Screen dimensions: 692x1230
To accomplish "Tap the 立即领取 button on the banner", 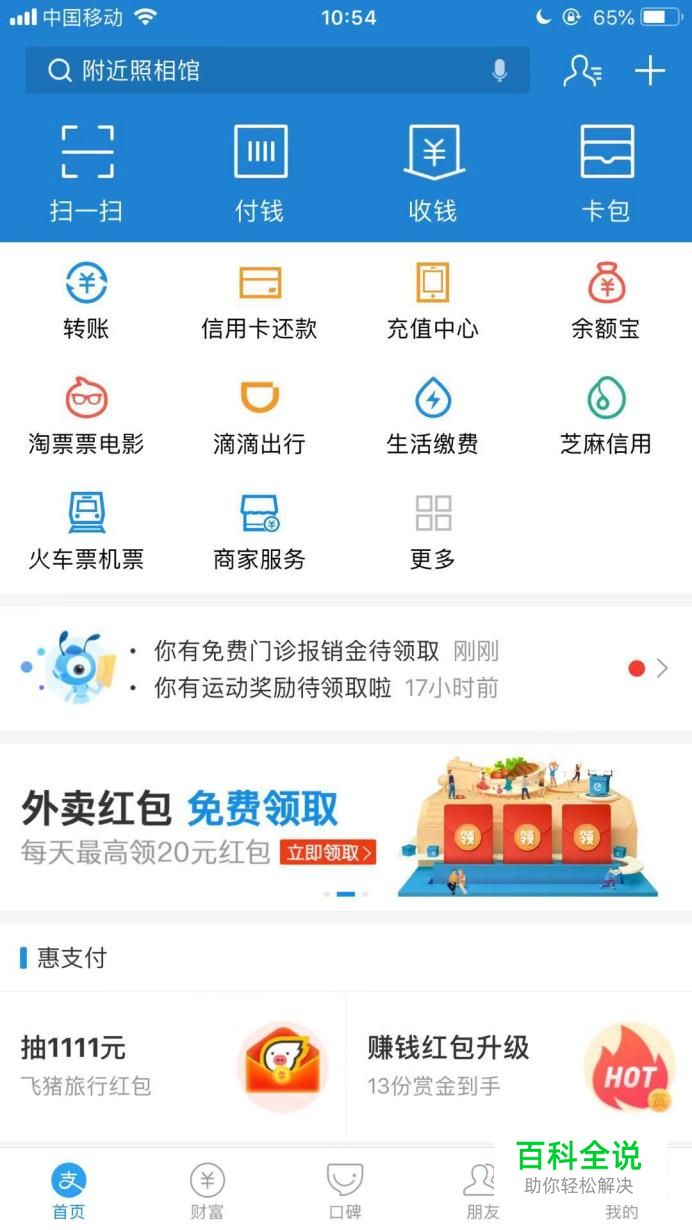I will (x=328, y=853).
